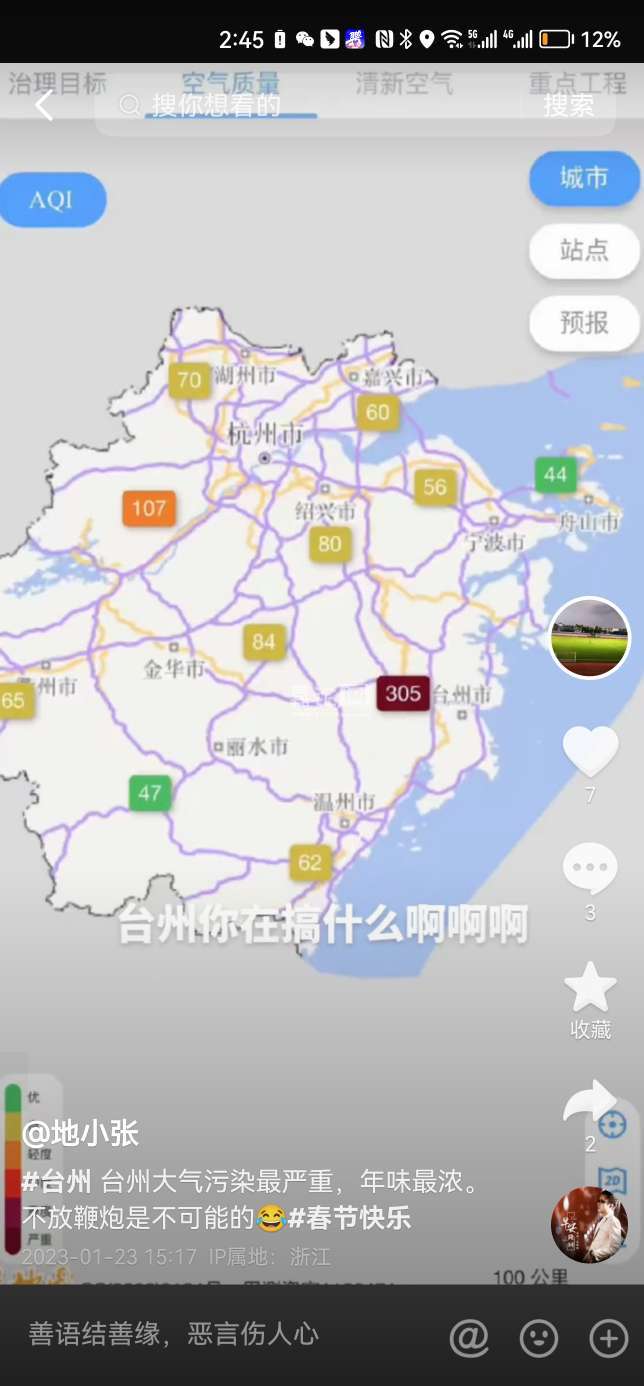Share this video via arrow icon
This screenshot has width=644, height=1386.
pos(590,1104)
